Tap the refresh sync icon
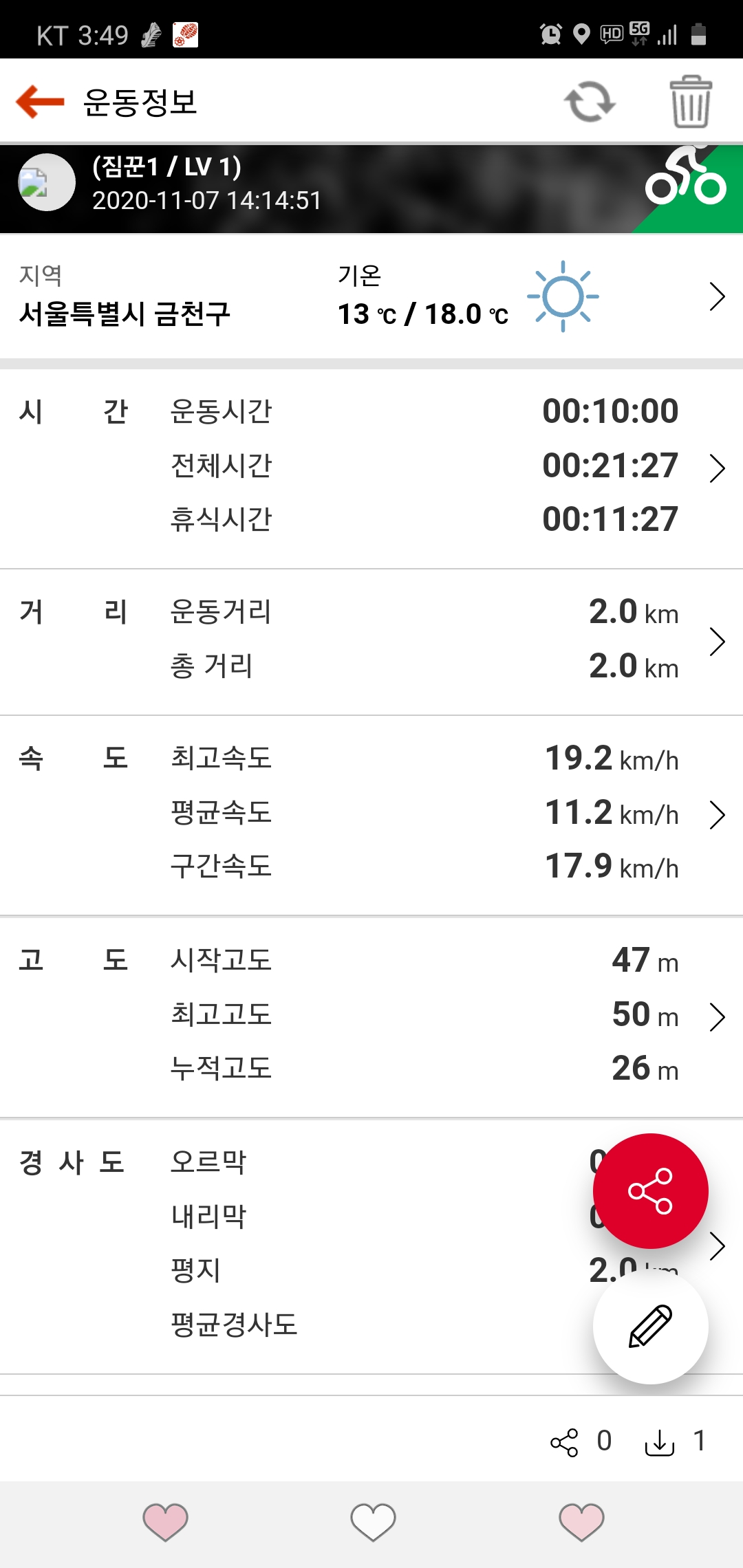This screenshot has height=1568, width=743. coord(590,102)
